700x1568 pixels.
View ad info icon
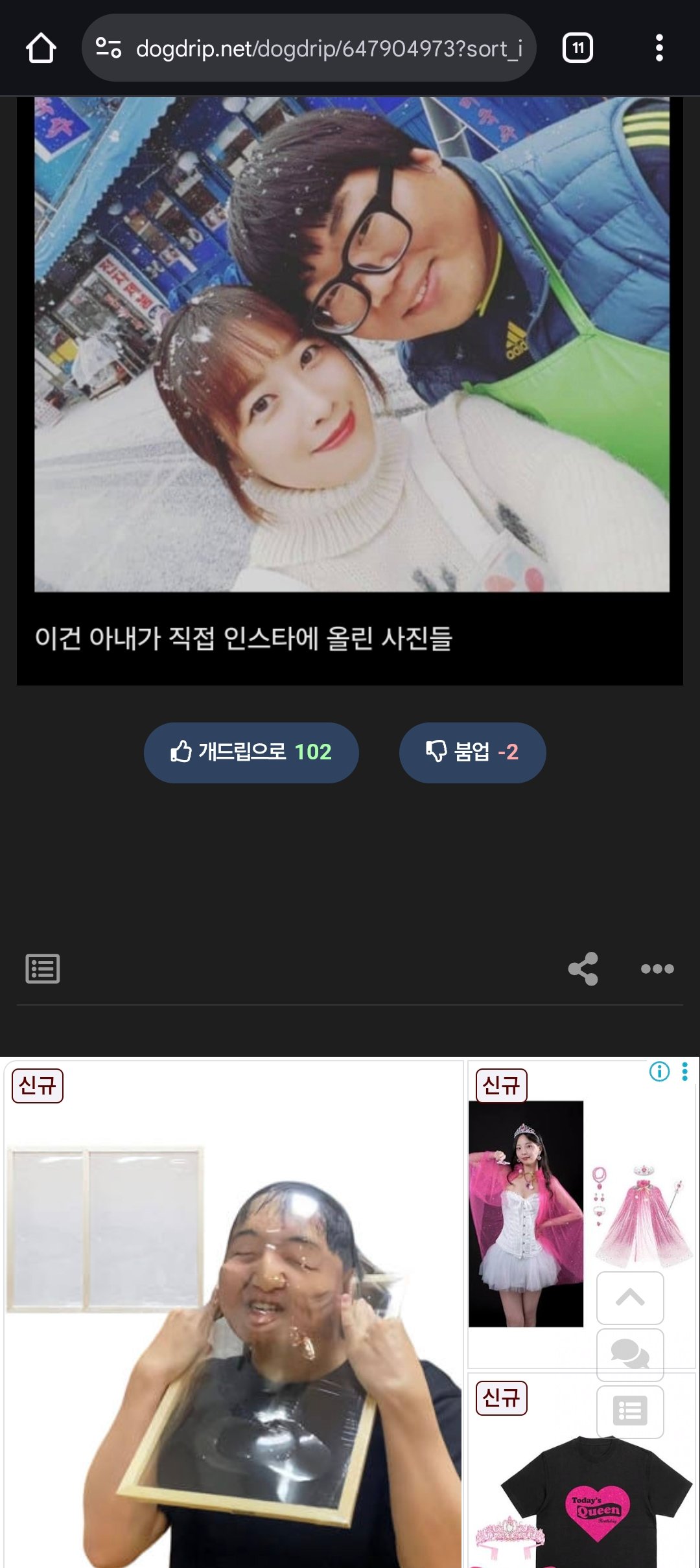pos(659,1072)
